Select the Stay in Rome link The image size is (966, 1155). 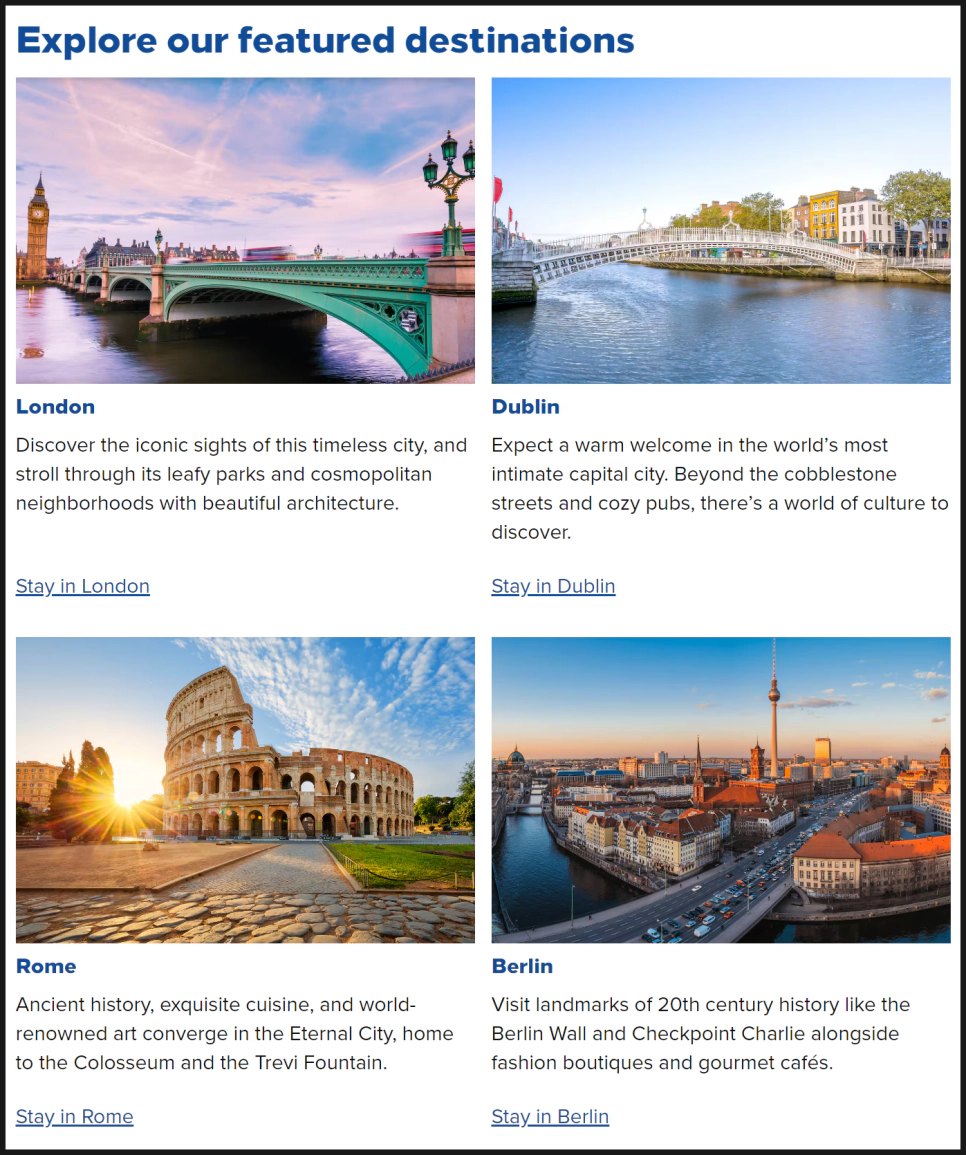click(74, 1117)
